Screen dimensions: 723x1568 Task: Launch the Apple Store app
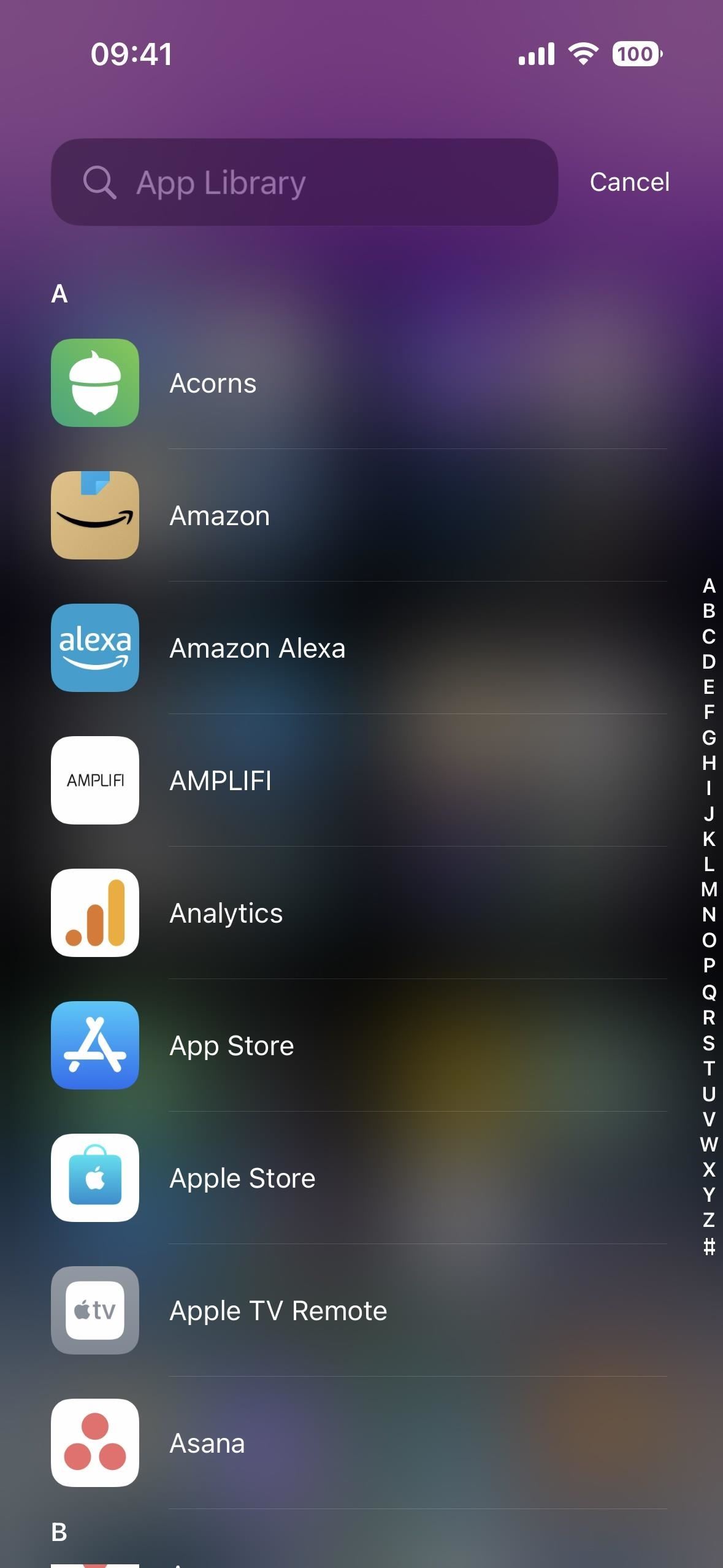tap(359, 1178)
